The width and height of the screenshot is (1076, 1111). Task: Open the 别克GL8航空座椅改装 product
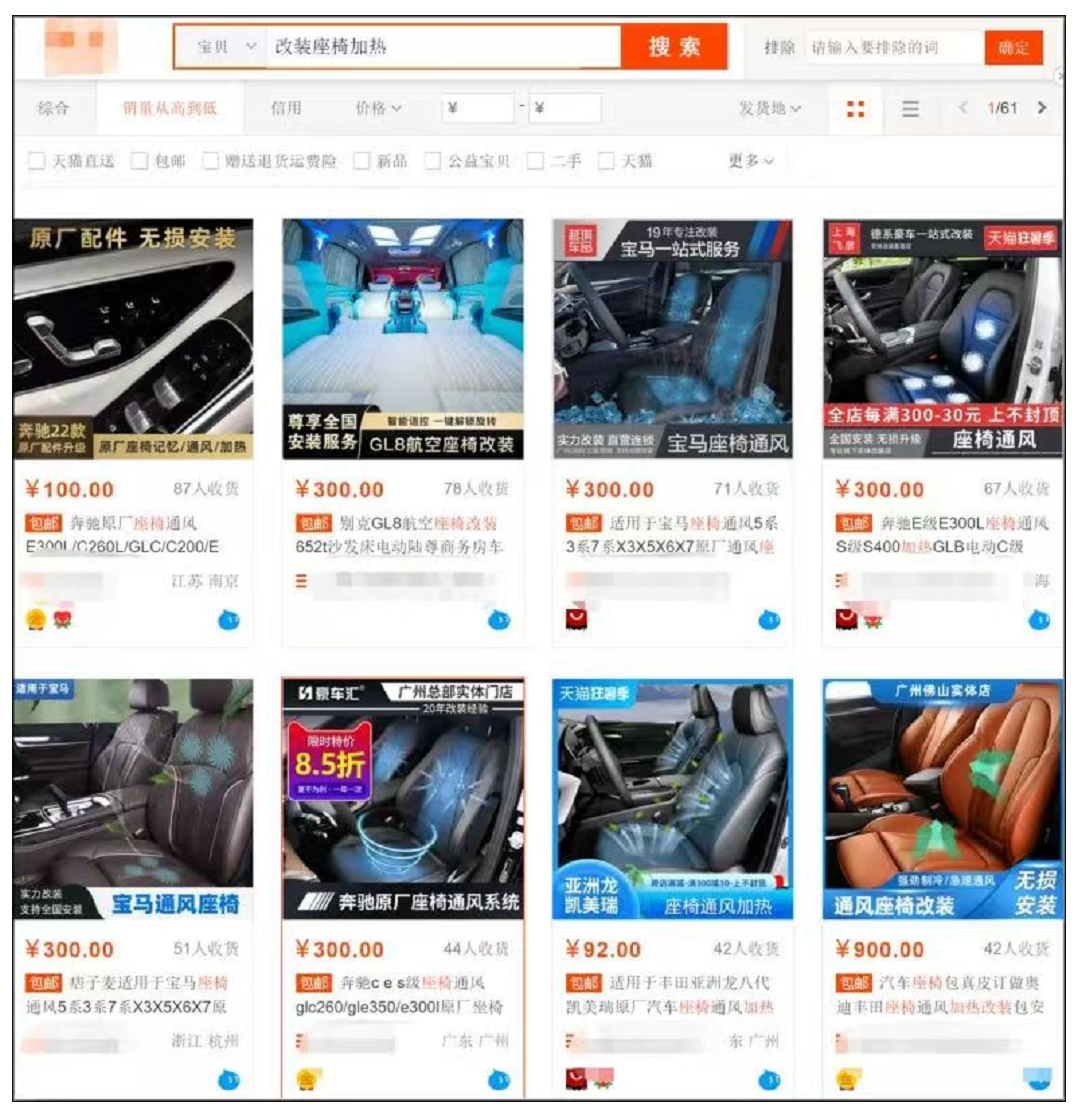coord(402,339)
